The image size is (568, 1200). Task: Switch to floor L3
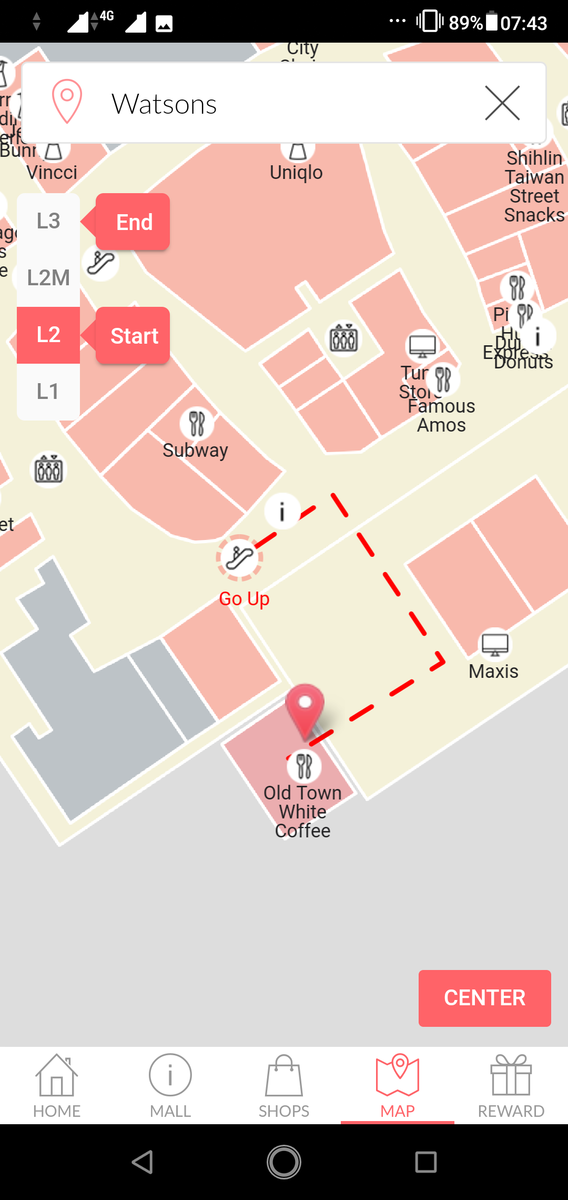pos(48,221)
